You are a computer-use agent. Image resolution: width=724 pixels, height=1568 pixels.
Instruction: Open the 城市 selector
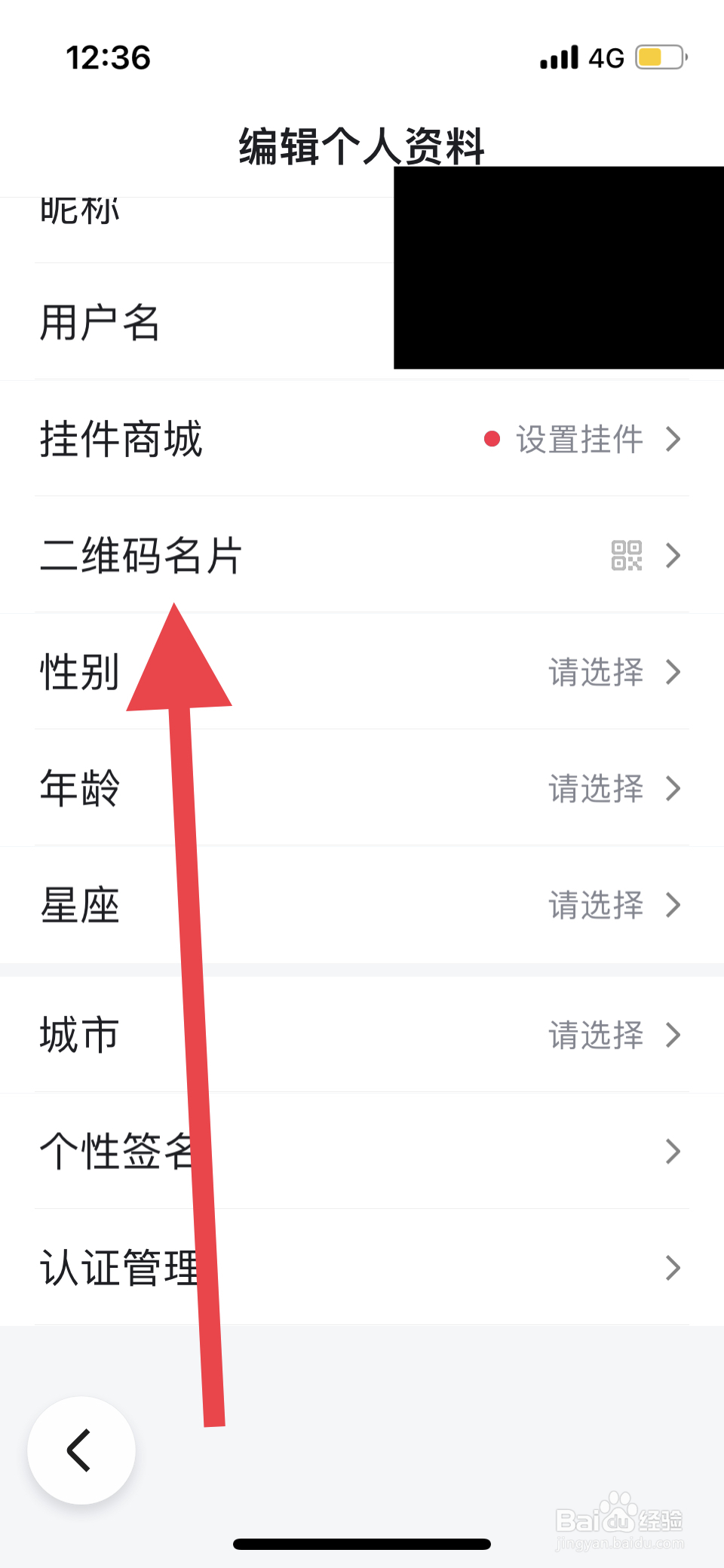pos(596,1036)
